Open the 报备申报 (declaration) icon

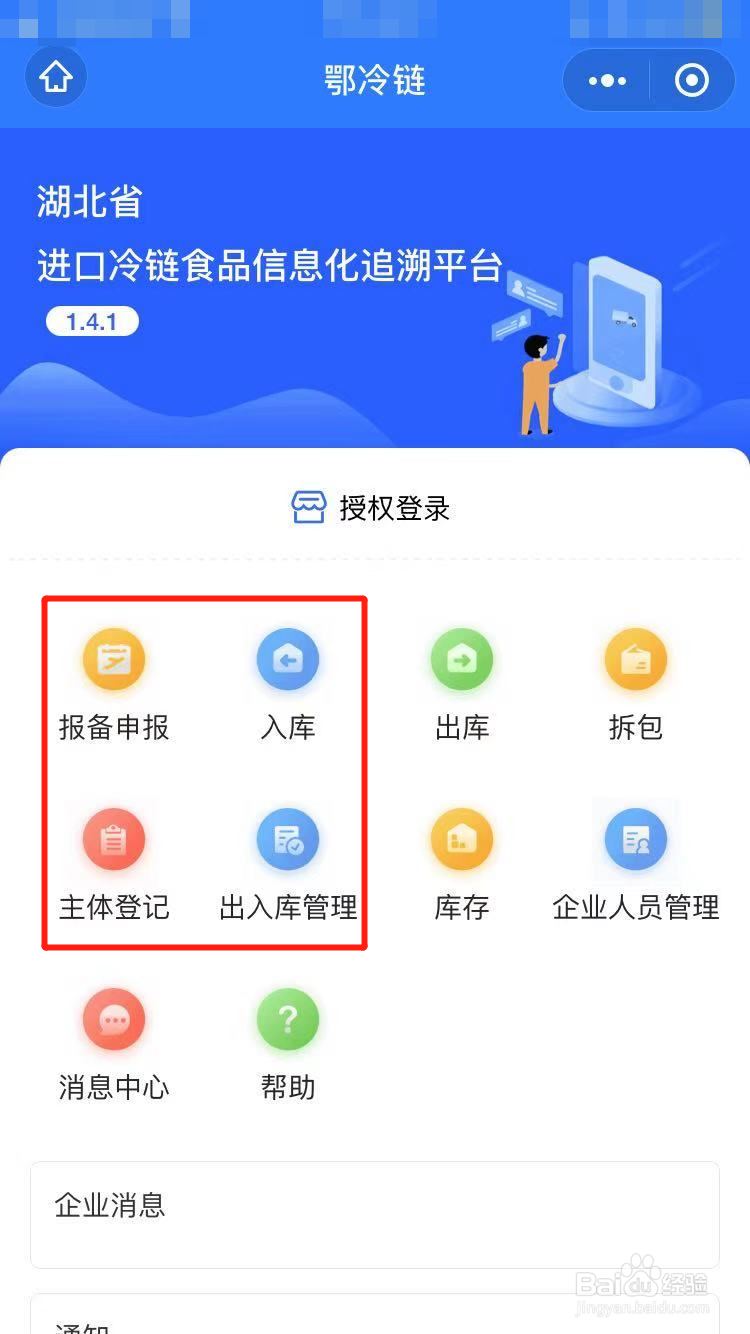[x=114, y=660]
